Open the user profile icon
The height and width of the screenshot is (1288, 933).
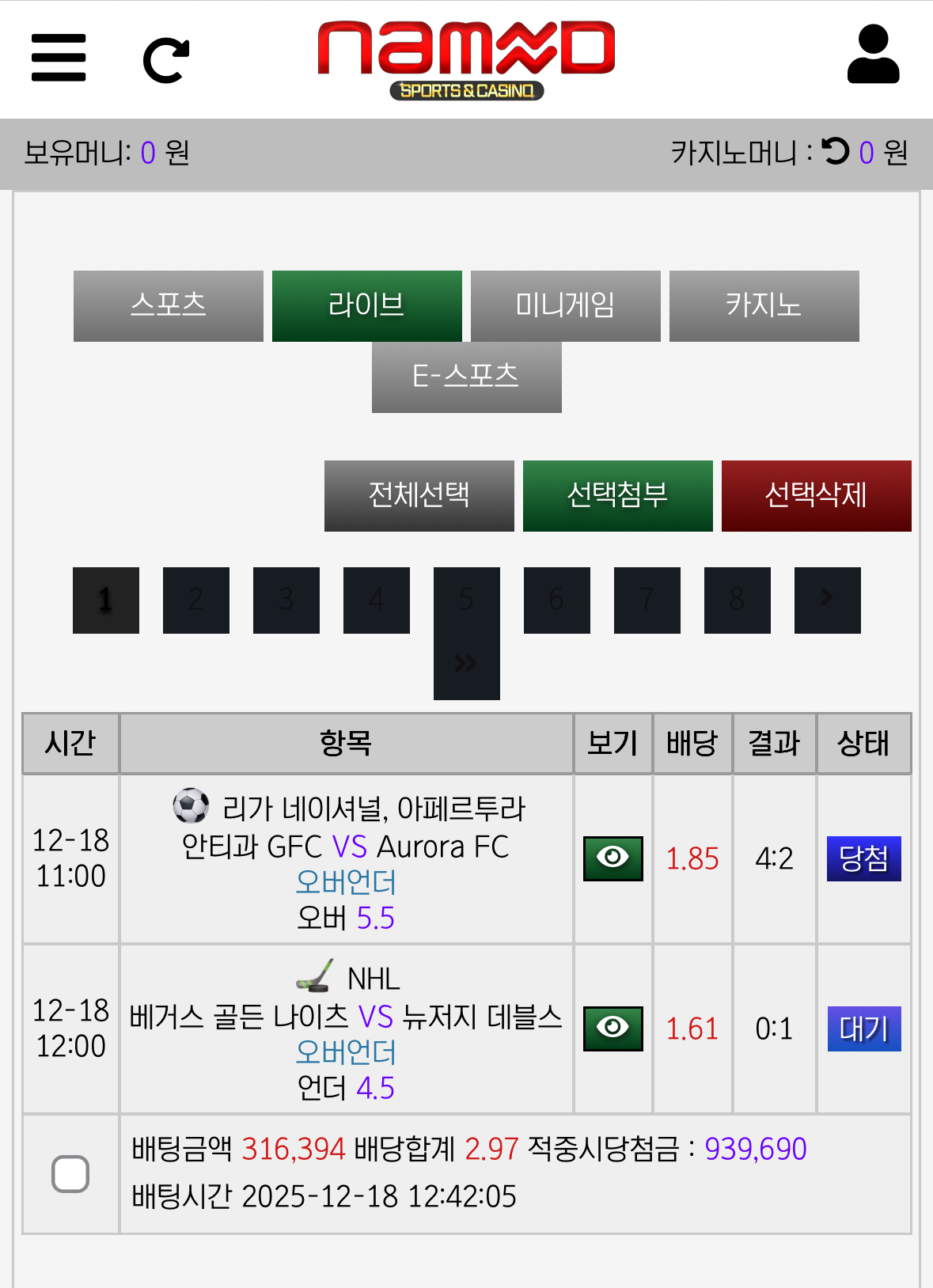pos(873,55)
